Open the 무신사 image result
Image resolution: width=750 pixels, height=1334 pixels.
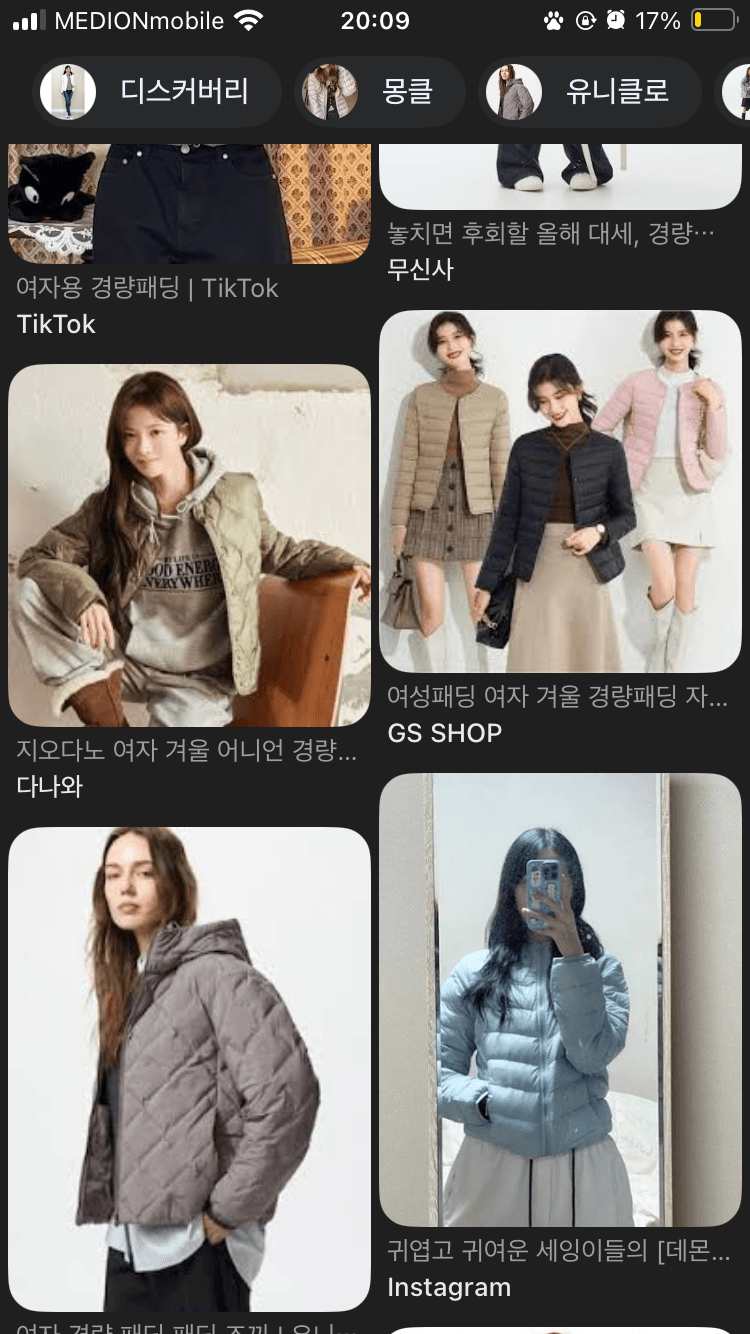click(560, 176)
